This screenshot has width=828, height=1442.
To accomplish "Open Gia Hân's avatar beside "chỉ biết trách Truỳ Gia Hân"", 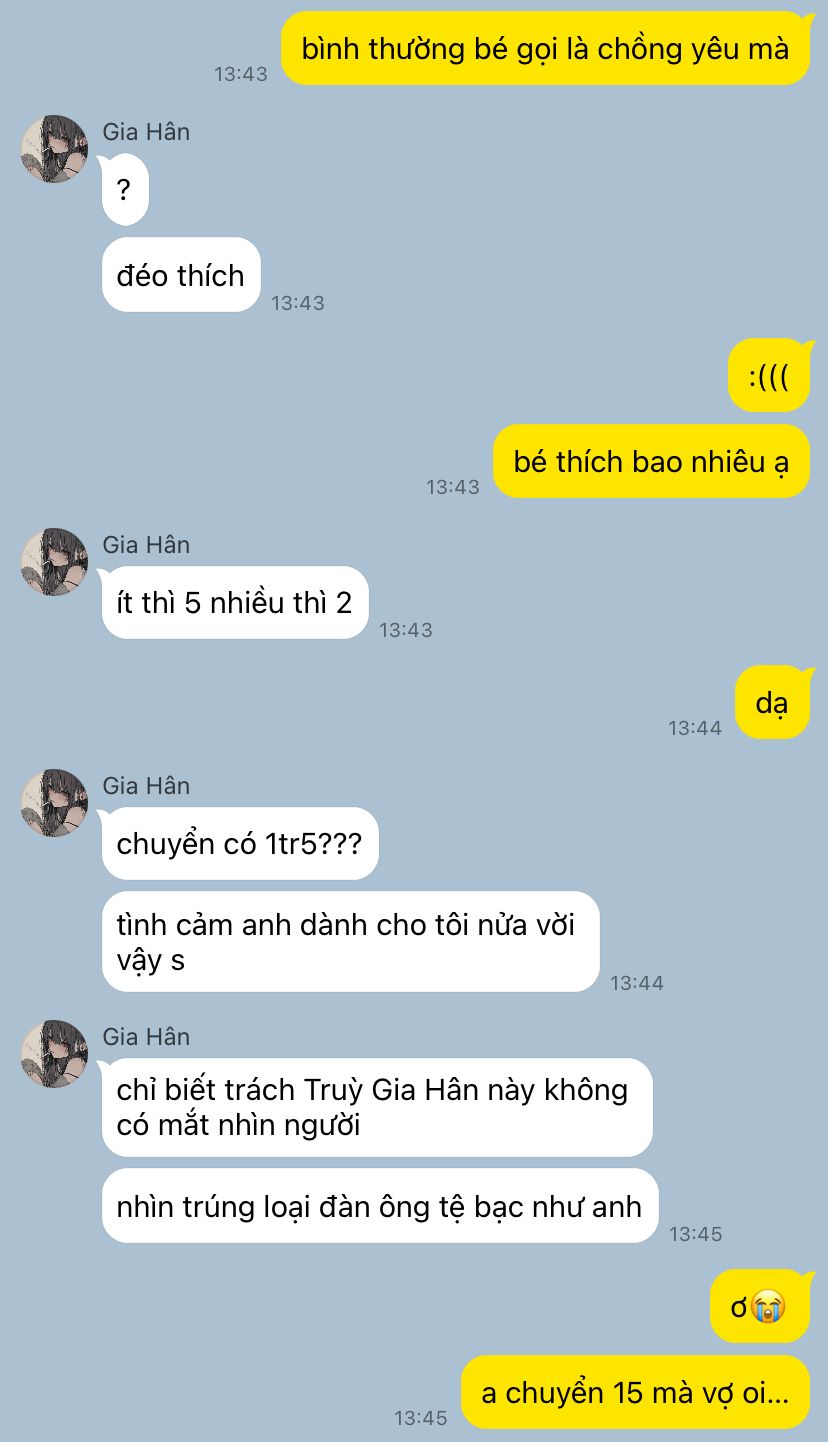I will (54, 1054).
